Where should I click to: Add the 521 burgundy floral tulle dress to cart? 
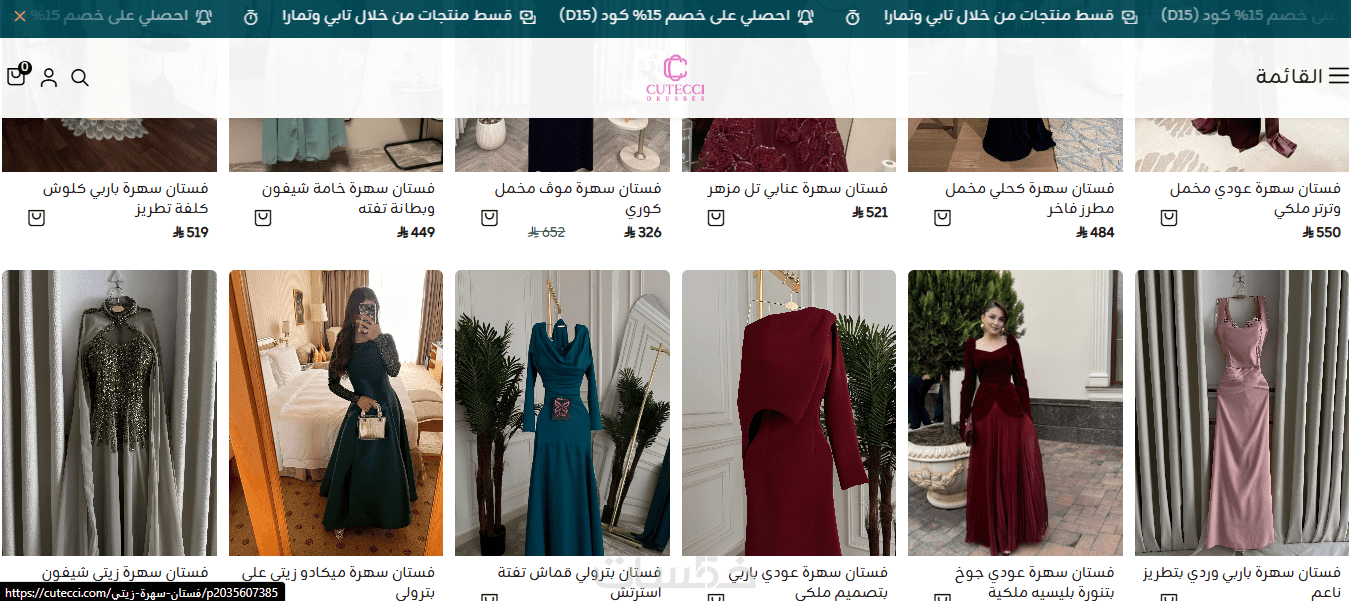pyautogui.click(x=716, y=218)
